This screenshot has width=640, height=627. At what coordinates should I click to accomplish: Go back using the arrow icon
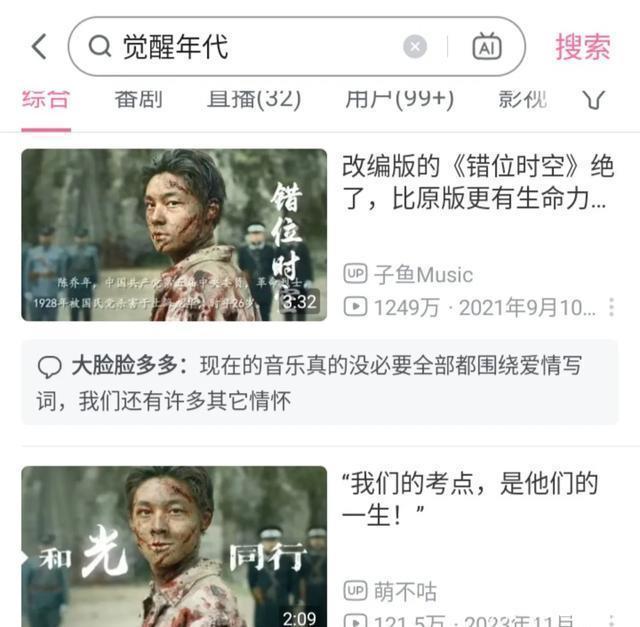tap(39, 46)
